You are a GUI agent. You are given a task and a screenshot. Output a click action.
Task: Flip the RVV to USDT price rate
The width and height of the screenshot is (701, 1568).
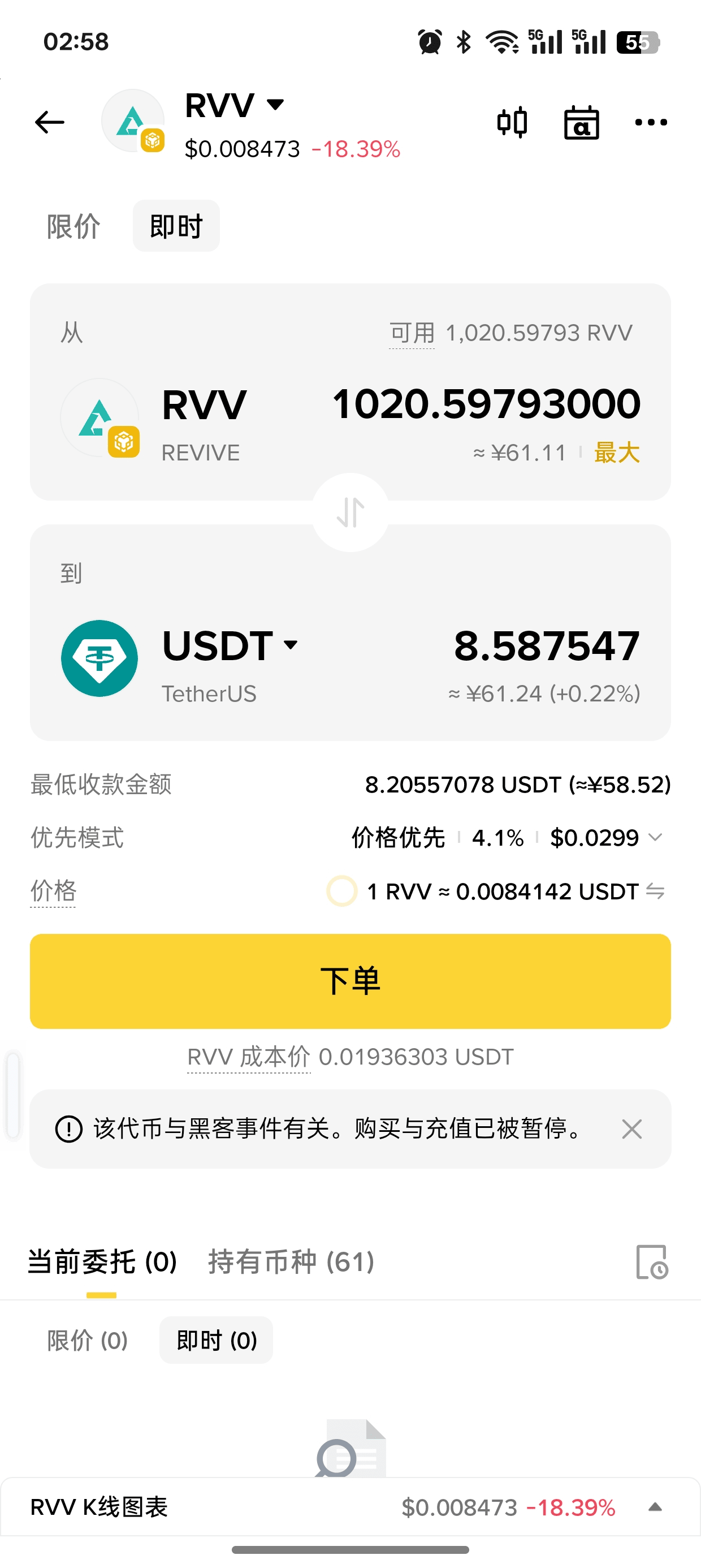[x=655, y=891]
